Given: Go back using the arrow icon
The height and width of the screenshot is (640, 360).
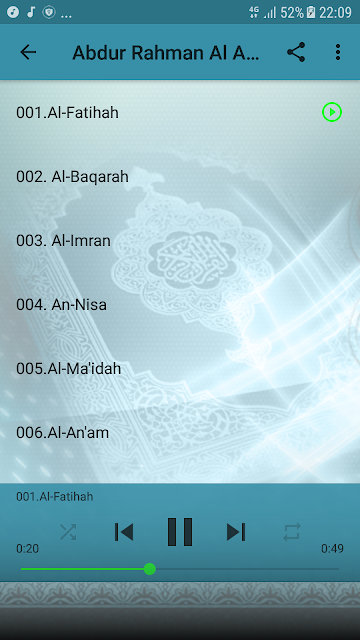Looking at the screenshot, I should tap(28, 52).
